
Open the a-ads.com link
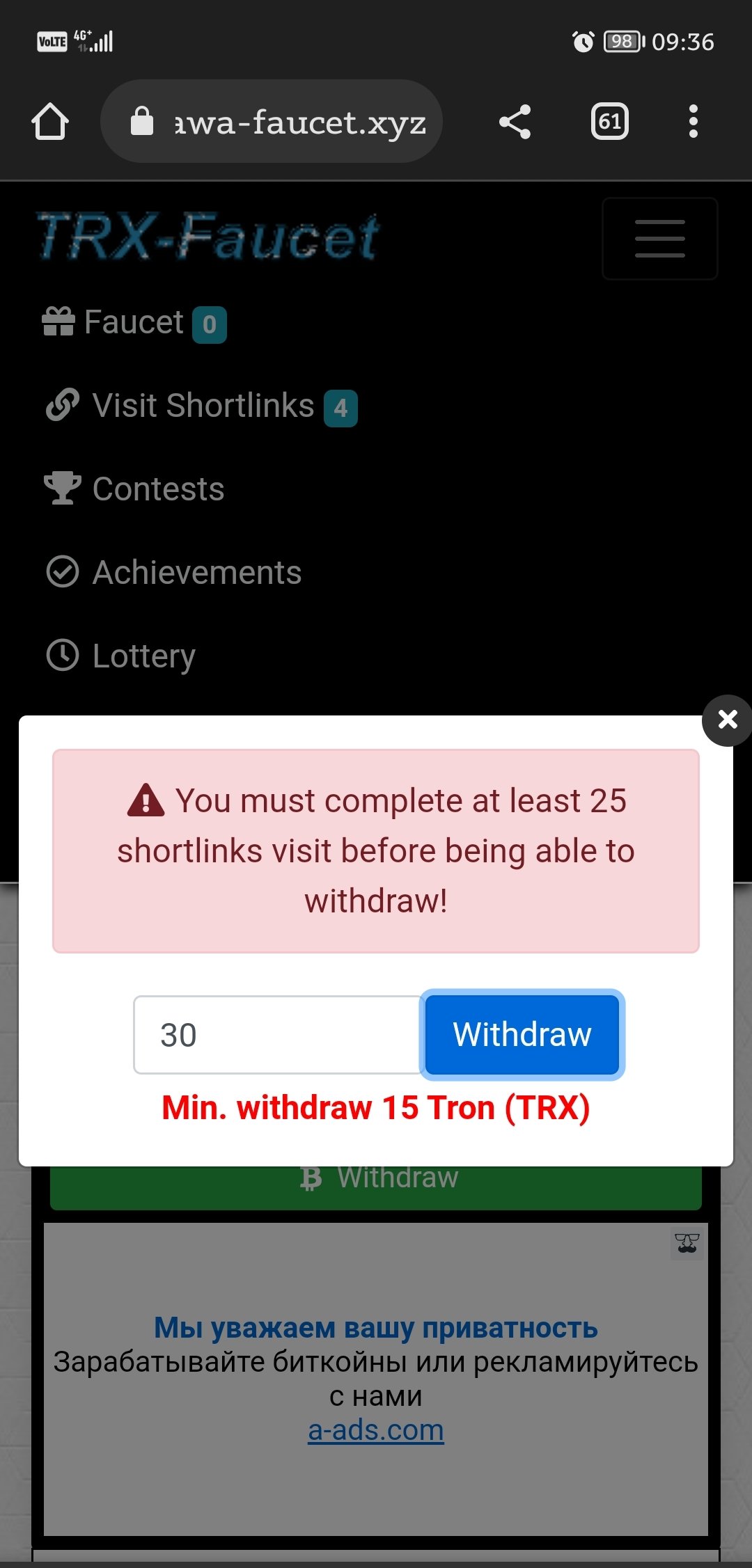[x=376, y=1430]
